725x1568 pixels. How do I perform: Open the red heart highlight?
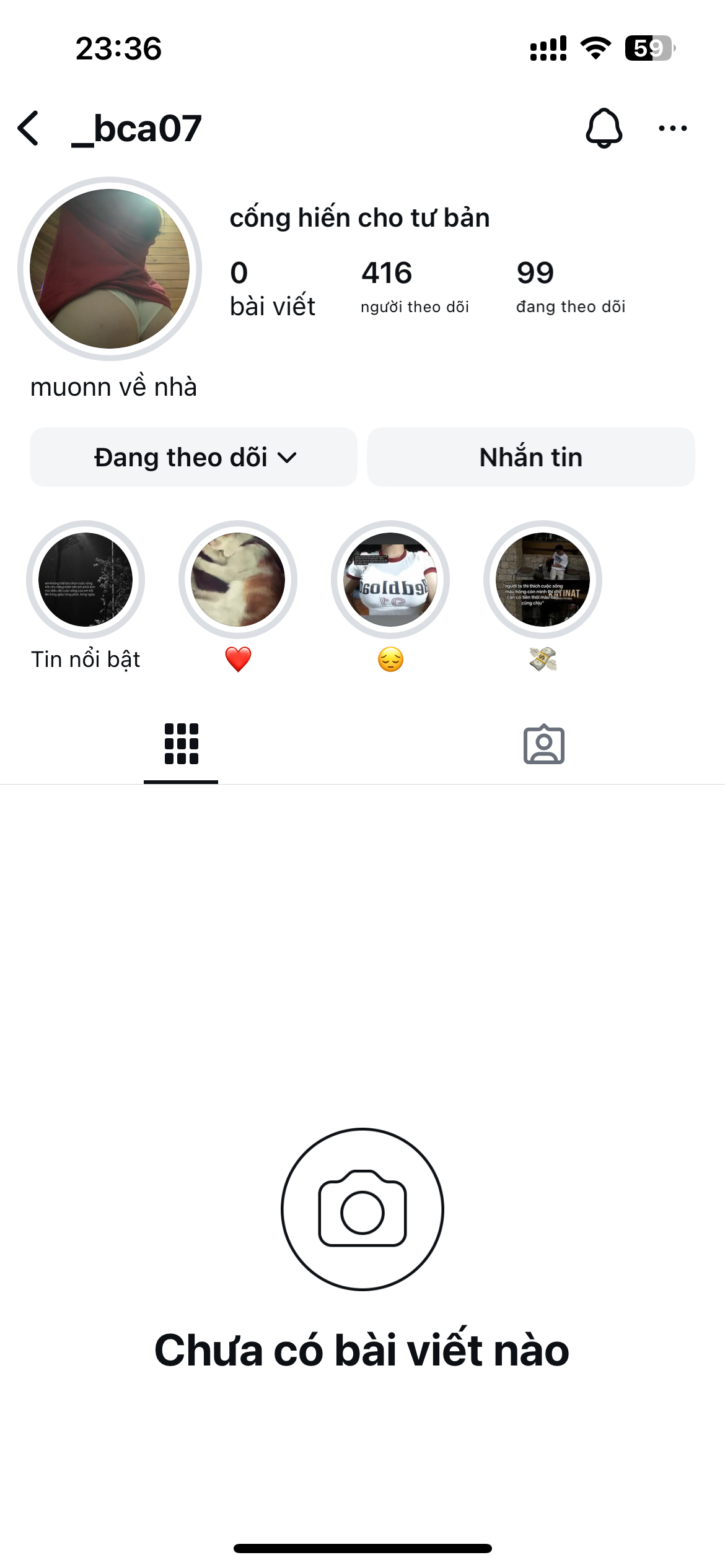[x=238, y=580]
